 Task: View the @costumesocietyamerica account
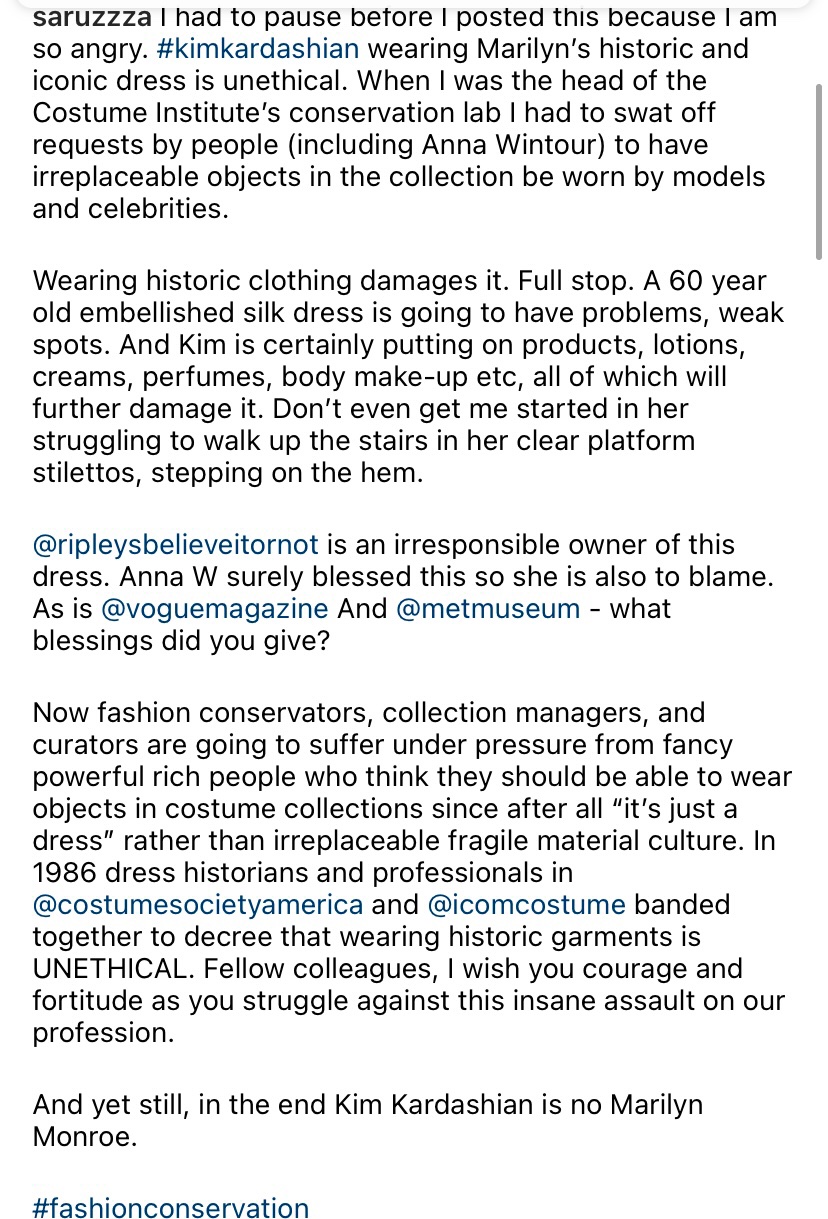point(198,905)
